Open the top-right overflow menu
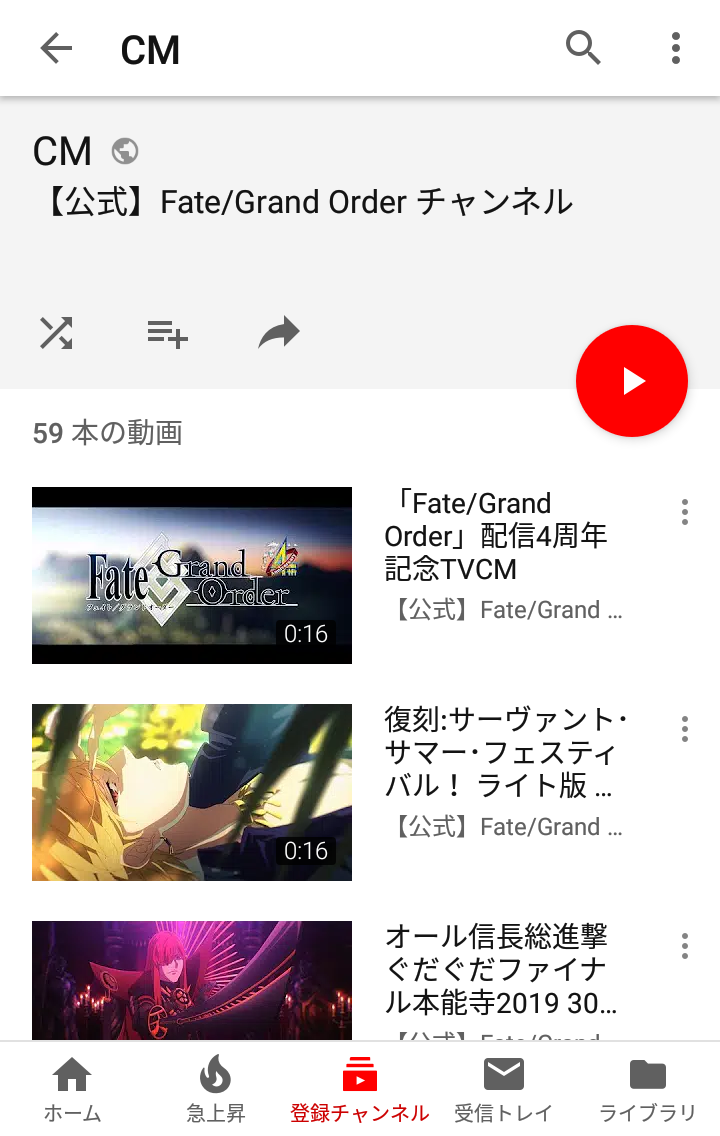 676,49
